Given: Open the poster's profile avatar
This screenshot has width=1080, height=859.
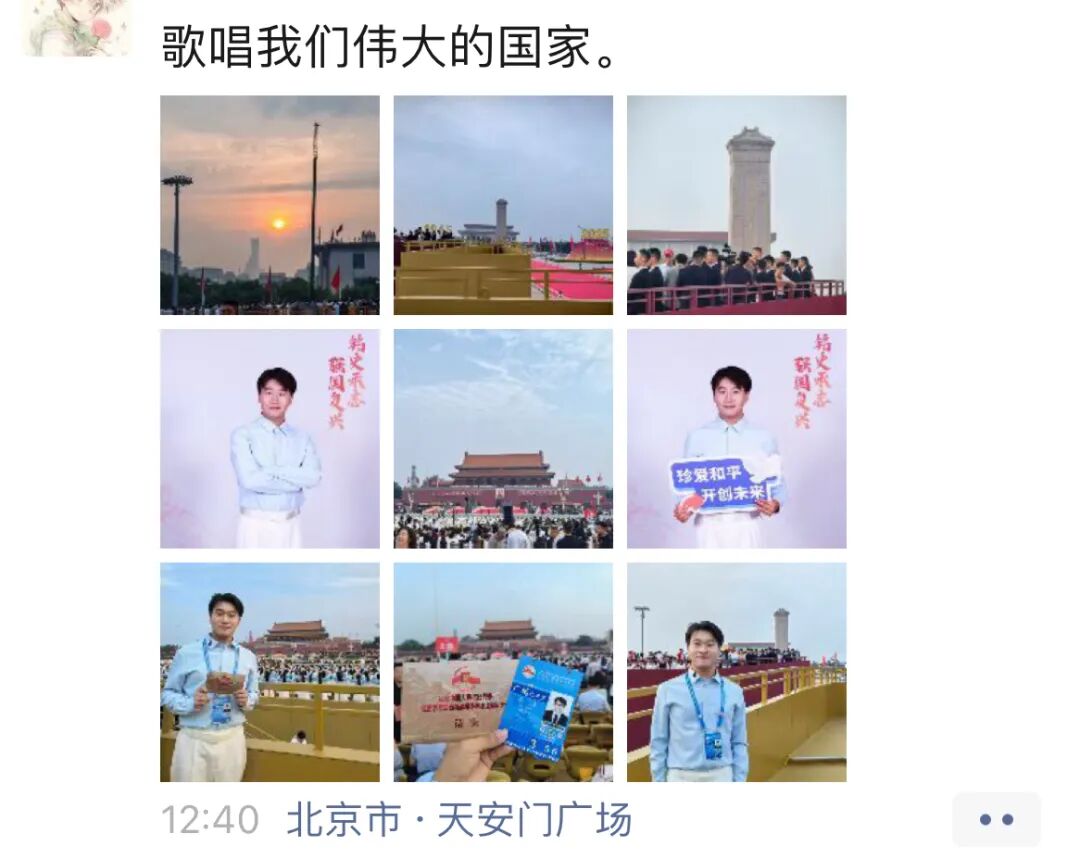Looking at the screenshot, I should tap(77, 27).
